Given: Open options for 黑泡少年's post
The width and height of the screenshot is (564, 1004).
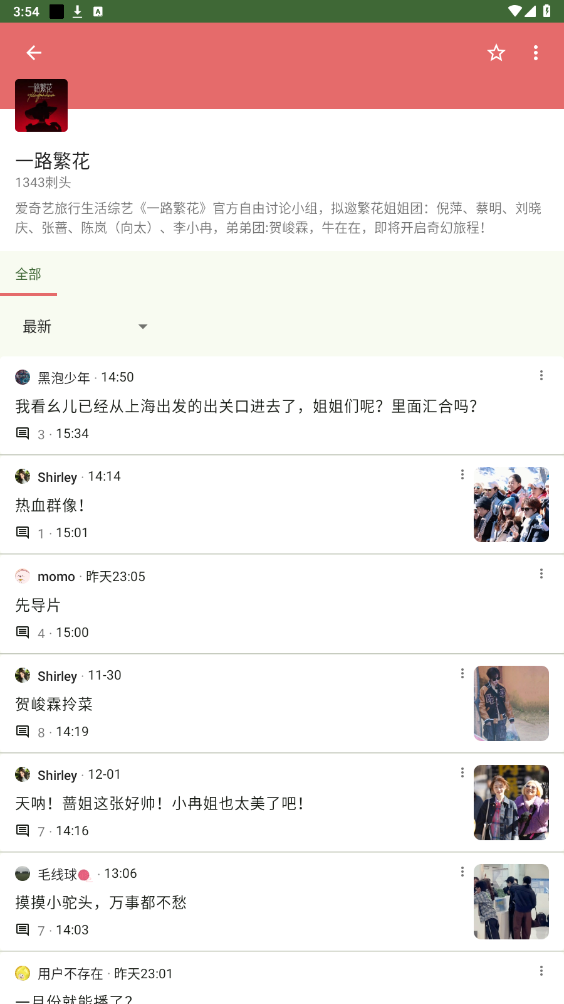Looking at the screenshot, I should click(541, 375).
